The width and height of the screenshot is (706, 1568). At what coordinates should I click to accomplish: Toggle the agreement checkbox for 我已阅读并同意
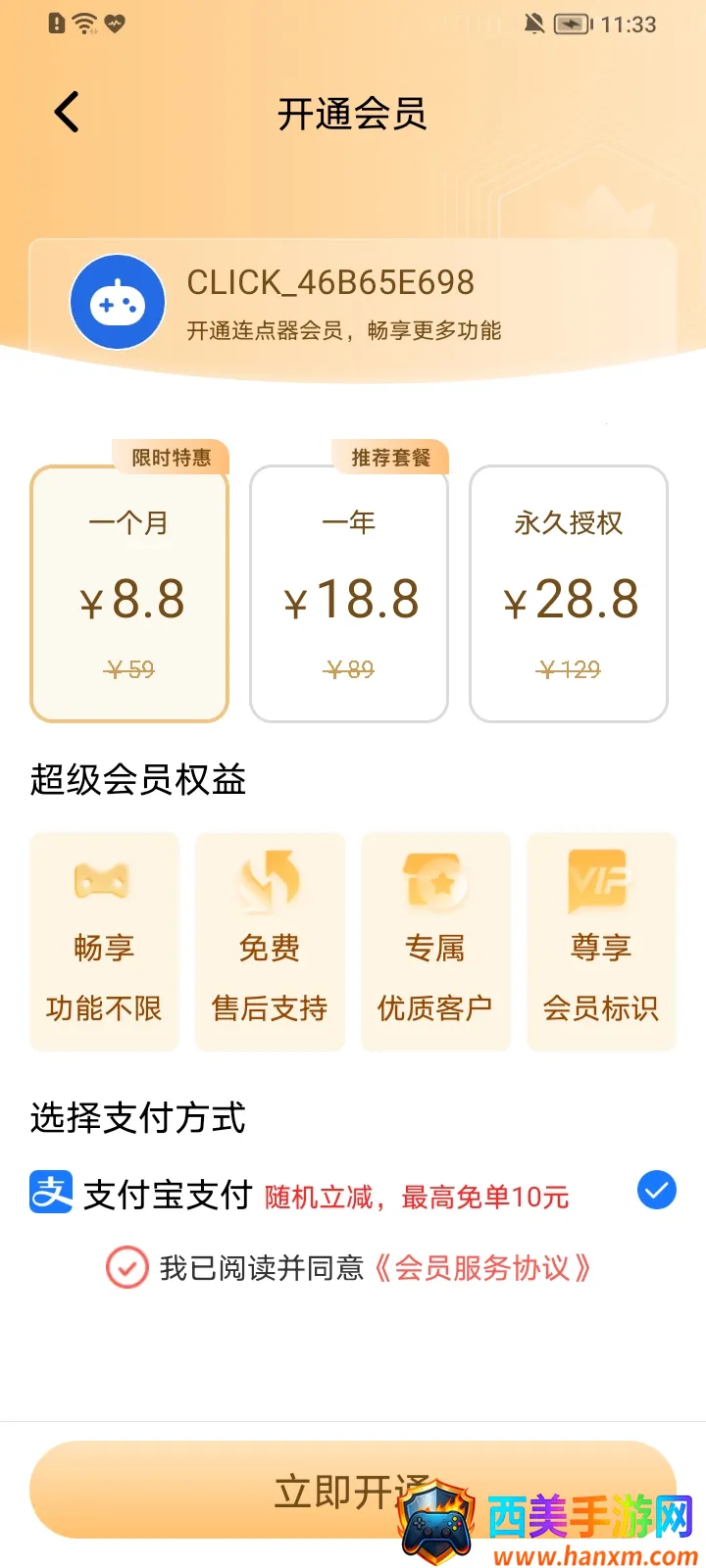tap(126, 1267)
